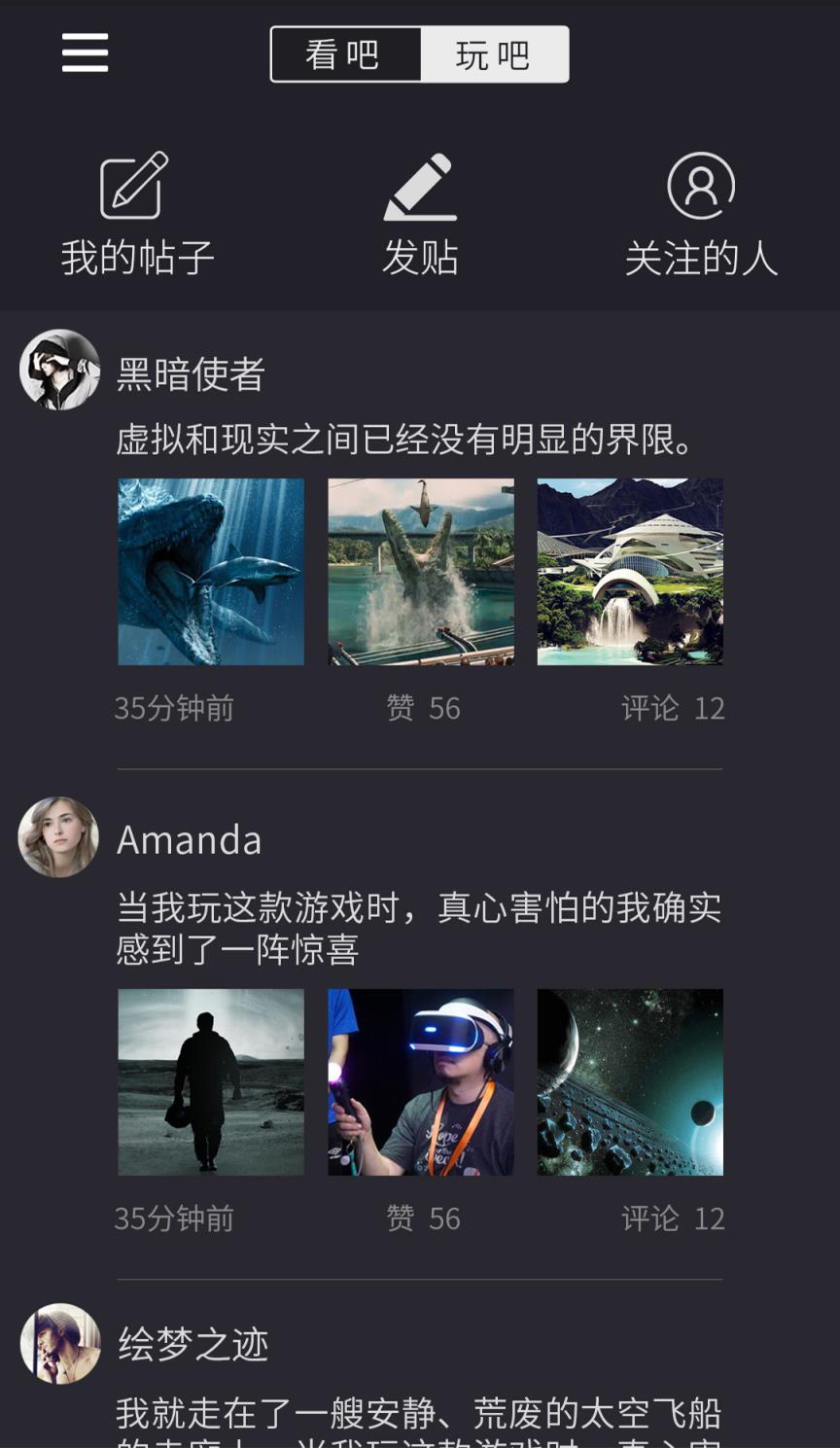Viewport: 840px width, 1448px height.
Task: Open the hamburger menu
Action: tap(84, 53)
